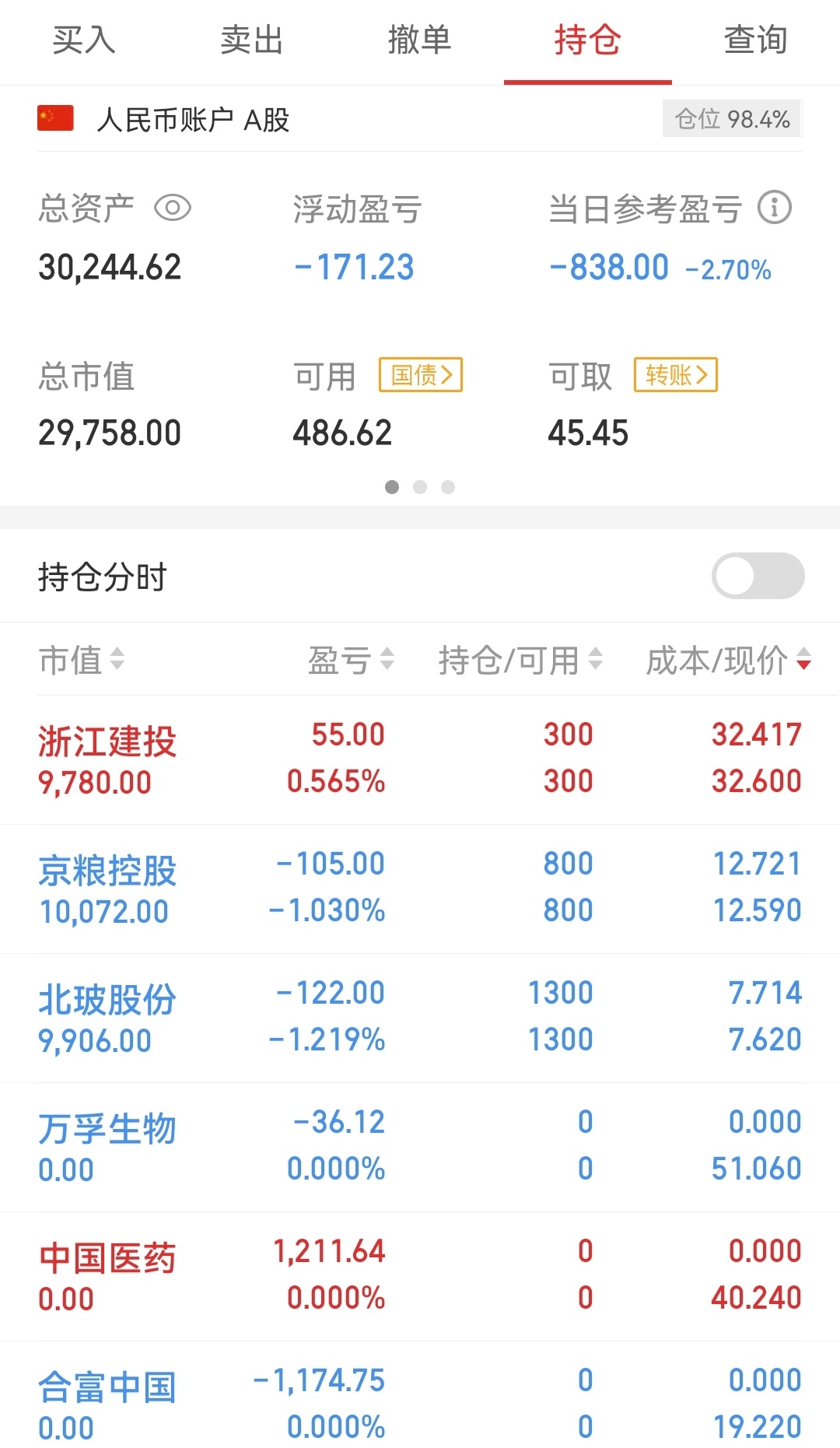The height and width of the screenshot is (1448, 840).
Task: Tap the 人民币账户 A股 account row
Action: point(420,119)
